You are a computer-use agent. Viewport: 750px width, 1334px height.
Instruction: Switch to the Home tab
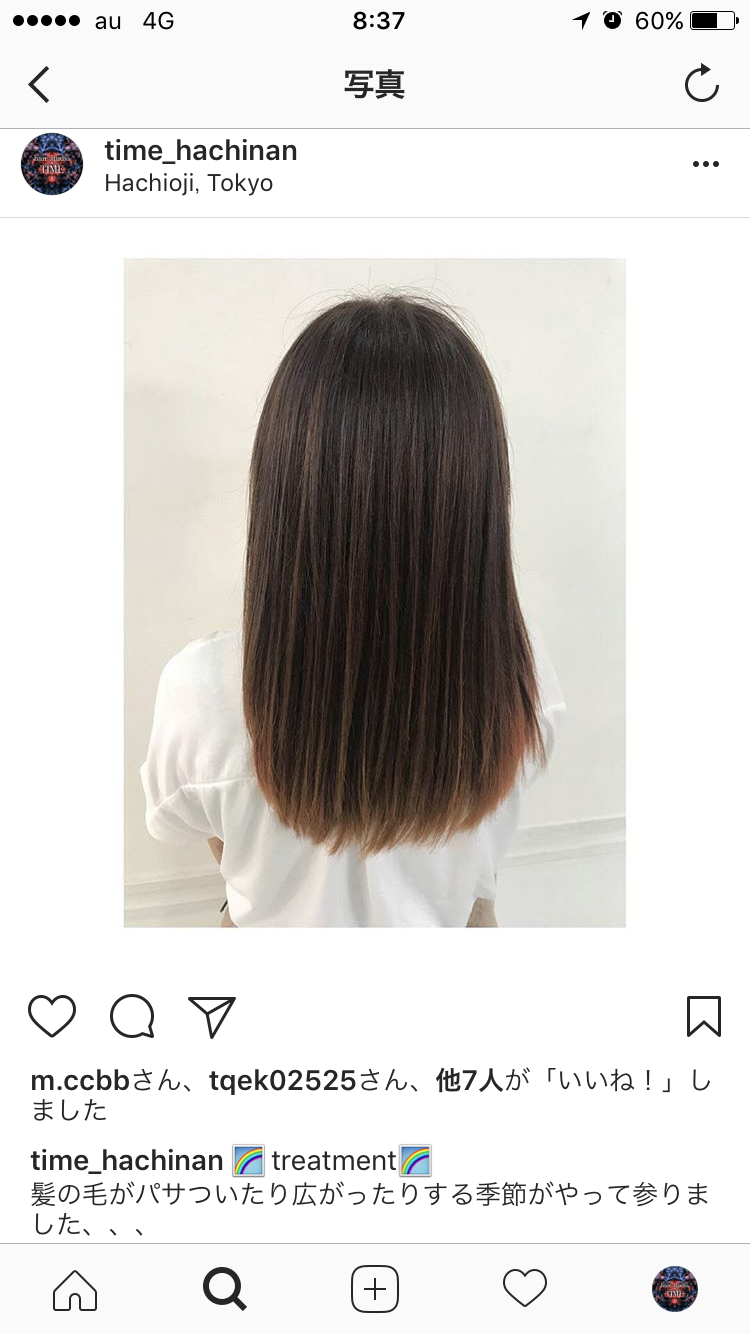[75, 1289]
